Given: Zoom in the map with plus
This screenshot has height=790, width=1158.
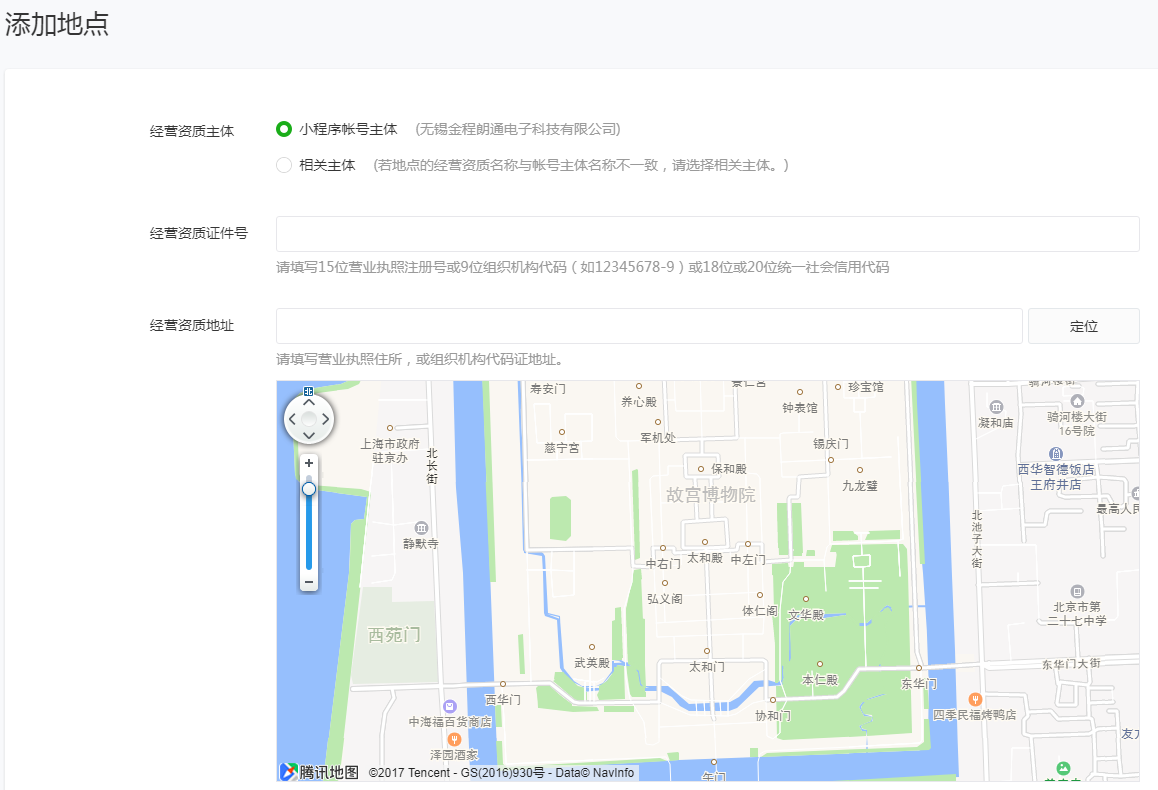Looking at the screenshot, I should click(309, 463).
